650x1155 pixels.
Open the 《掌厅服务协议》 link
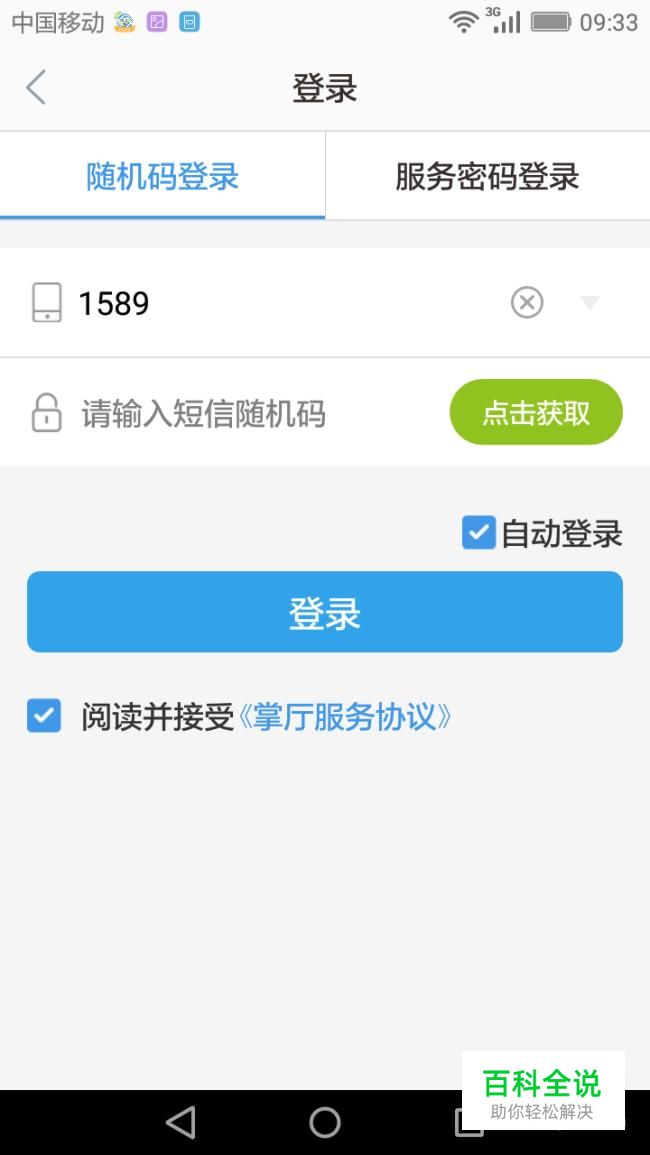point(344,717)
